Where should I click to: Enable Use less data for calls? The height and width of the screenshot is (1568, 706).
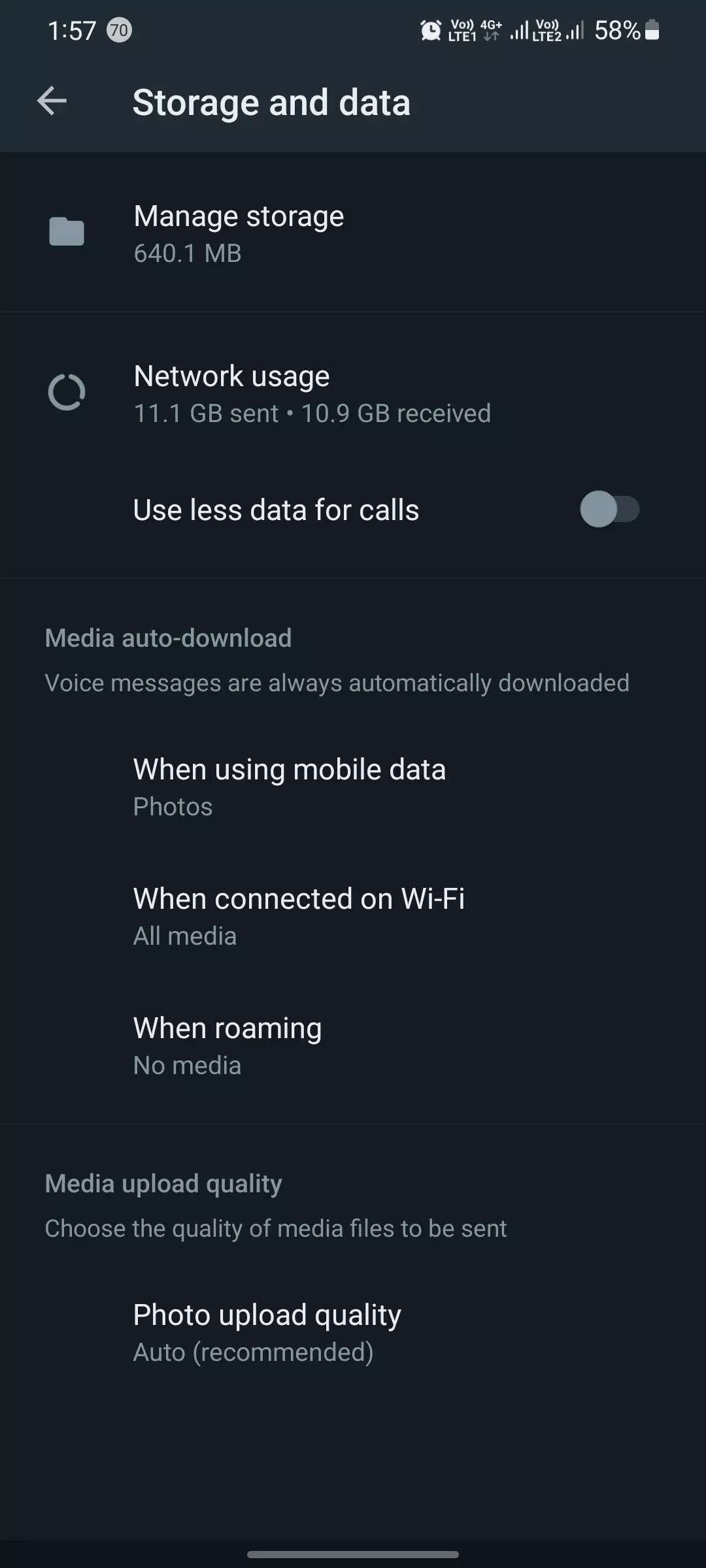click(x=609, y=510)
